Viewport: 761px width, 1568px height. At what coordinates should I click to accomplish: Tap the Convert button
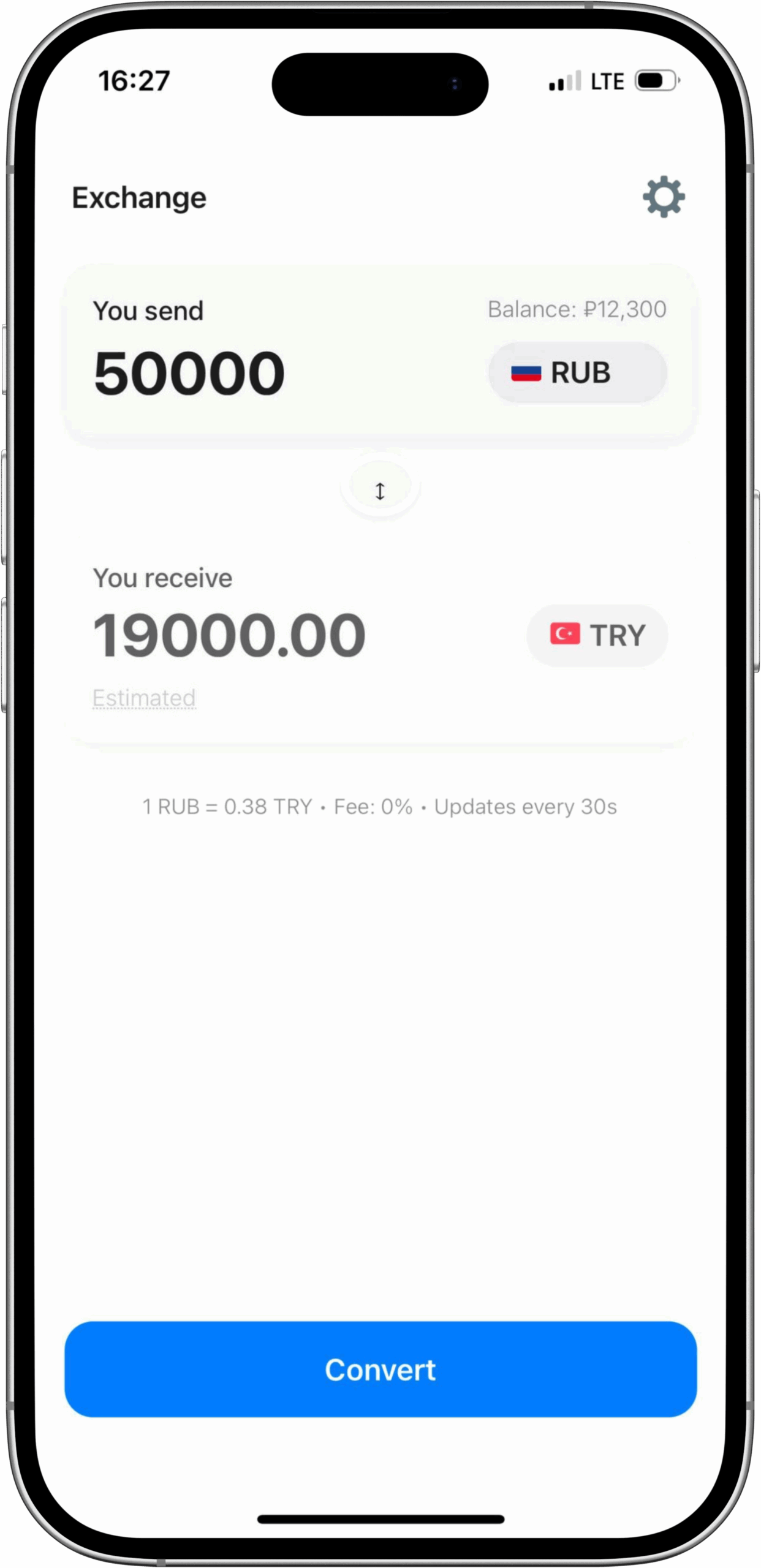coord(380,1369)
